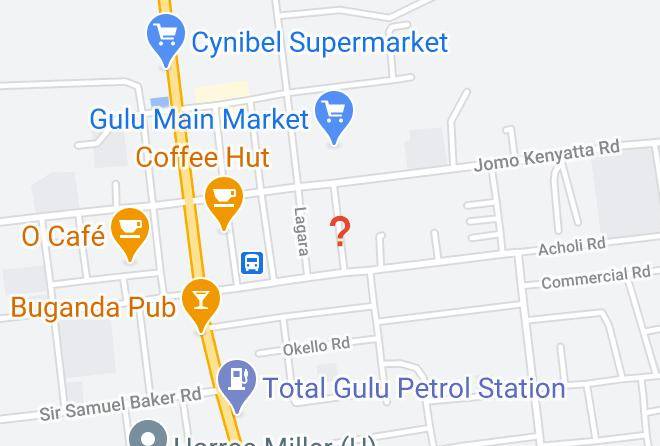Tap the blue bus station icon

(252, 263)
